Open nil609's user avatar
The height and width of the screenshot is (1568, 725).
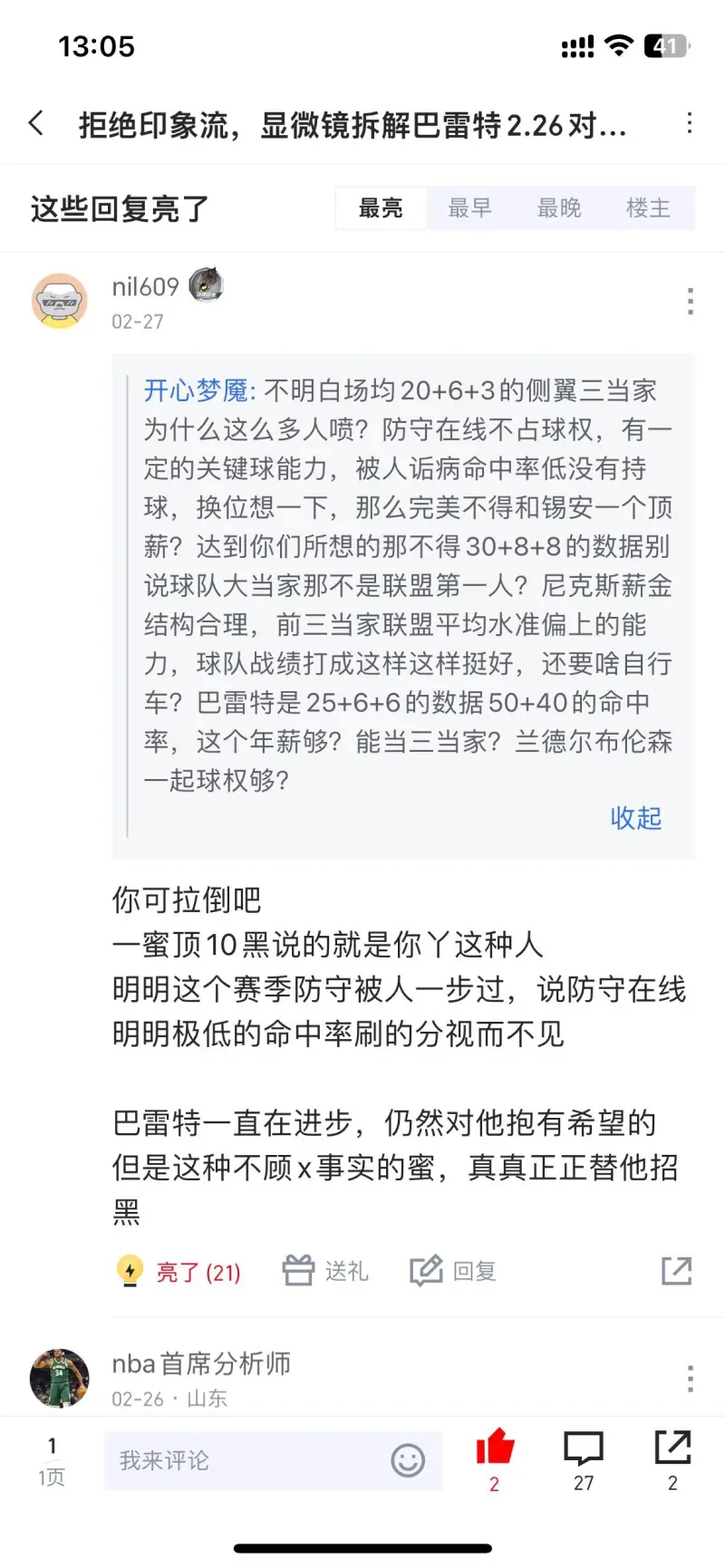coord(60,301)
